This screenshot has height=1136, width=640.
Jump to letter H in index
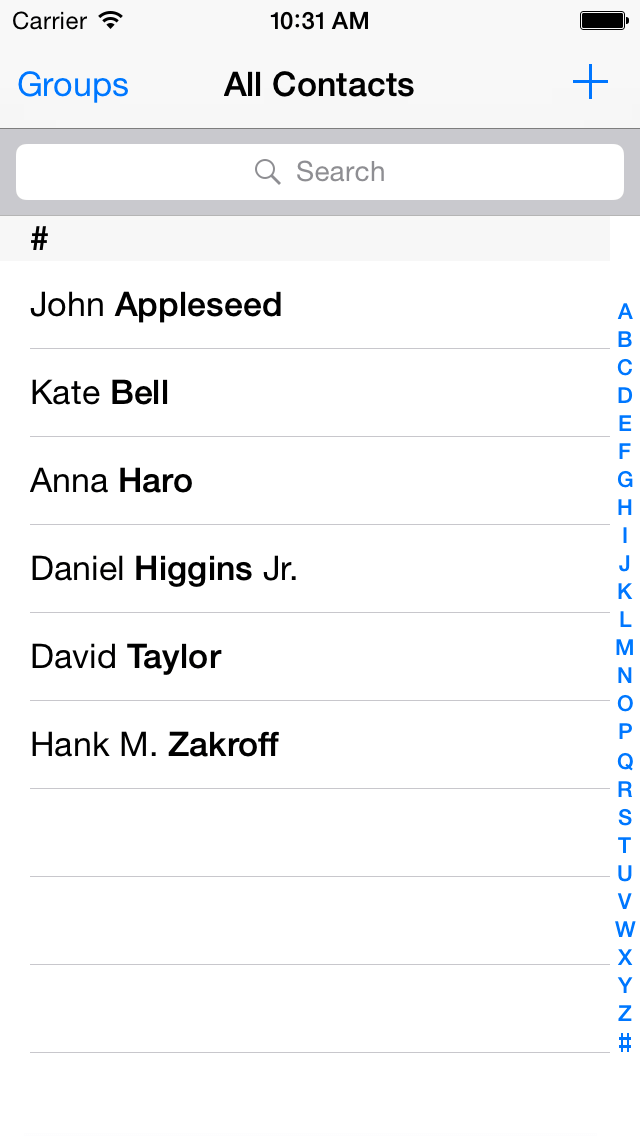click(x=625, y=507)
